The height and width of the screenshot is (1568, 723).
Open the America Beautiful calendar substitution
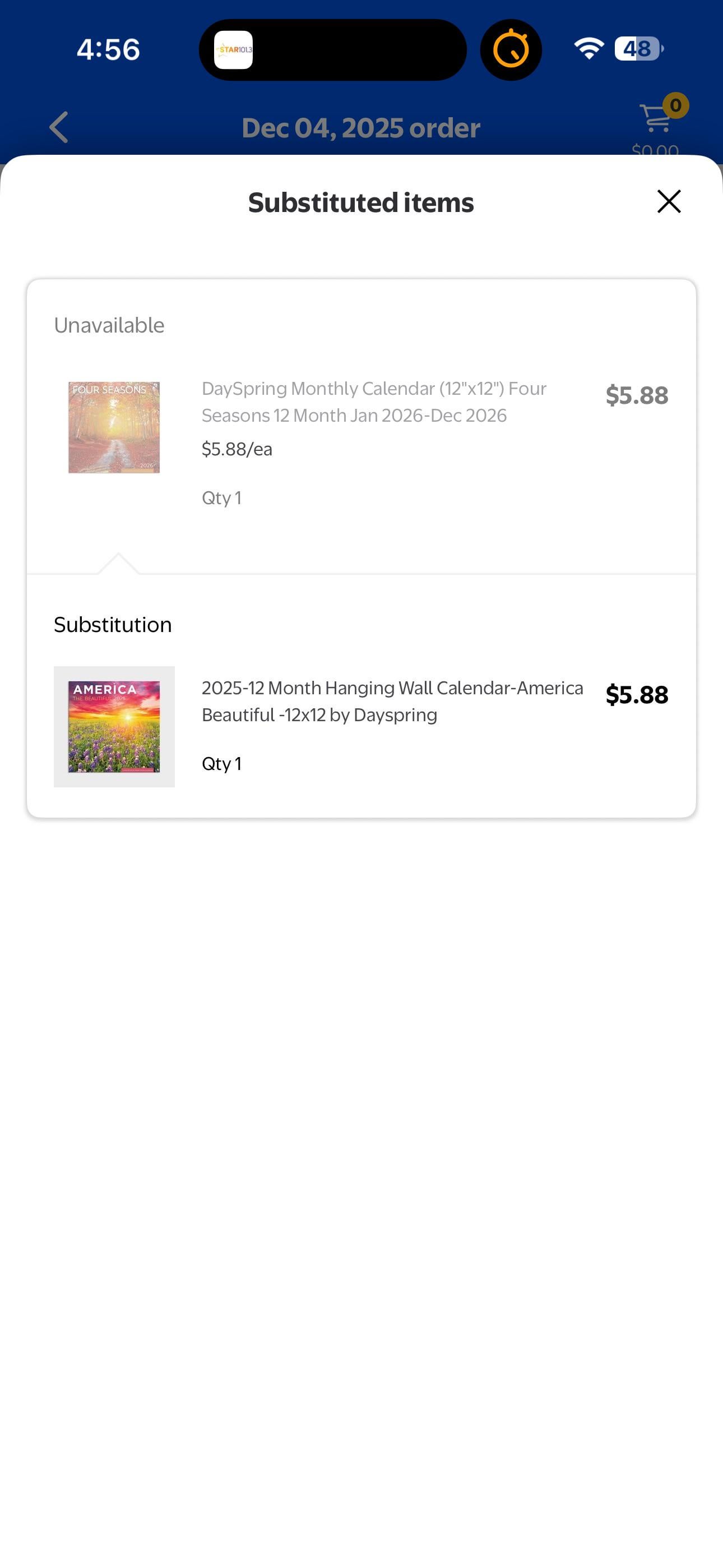[x=391, y=701]
